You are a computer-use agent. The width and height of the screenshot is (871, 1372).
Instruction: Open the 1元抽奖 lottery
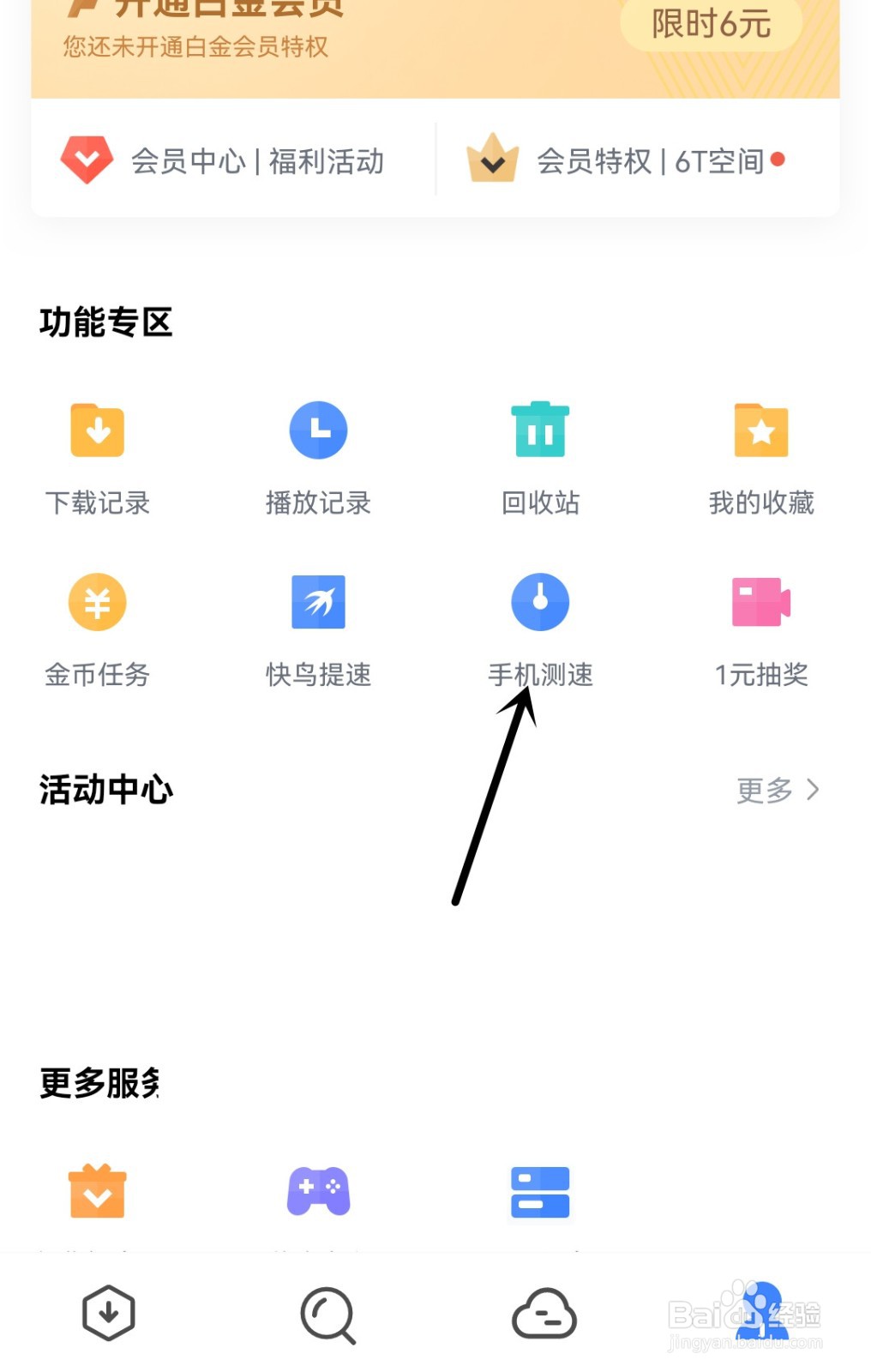tap(760, 626)
